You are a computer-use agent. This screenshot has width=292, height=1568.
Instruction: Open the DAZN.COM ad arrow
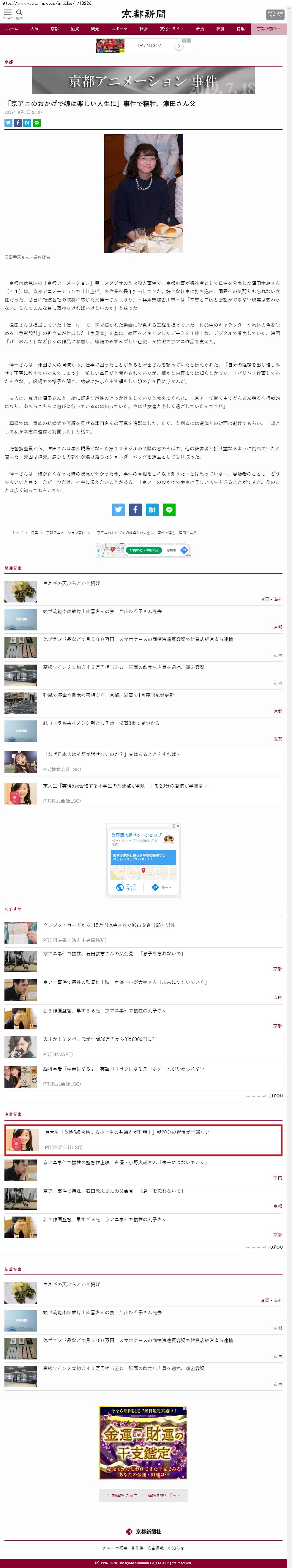point(179,46)
